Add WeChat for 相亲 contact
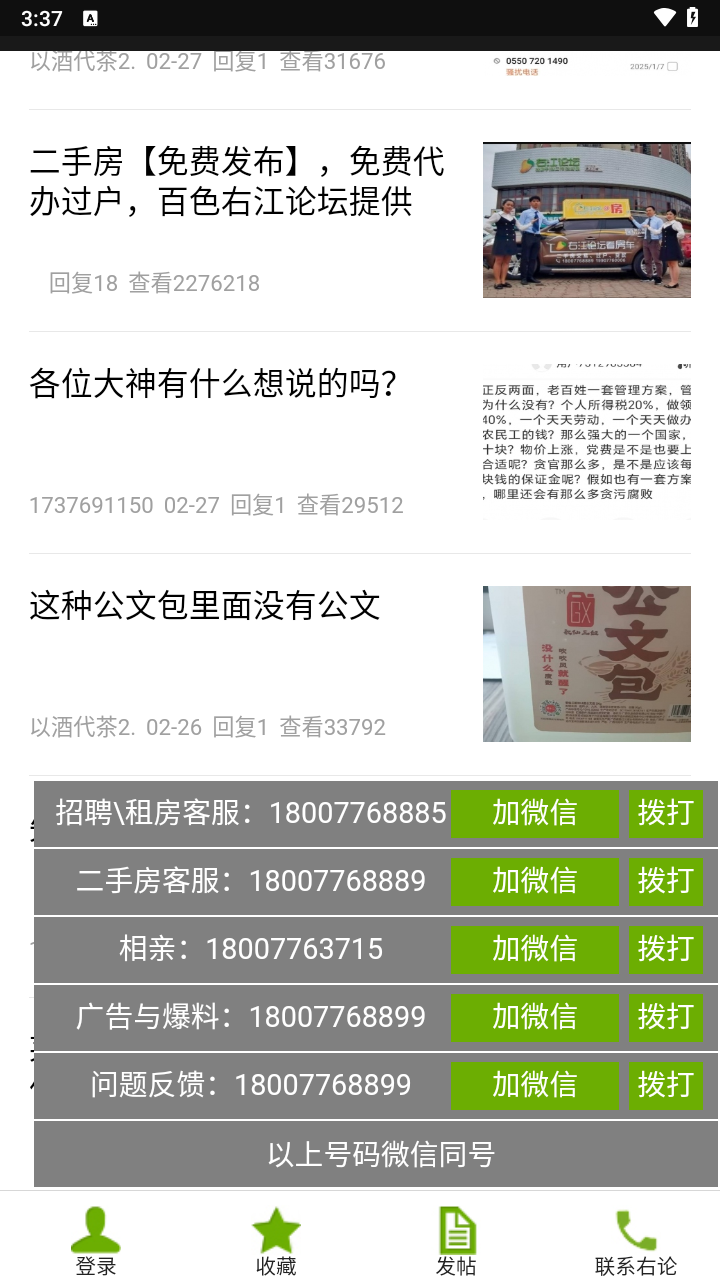 click(535, 949)
